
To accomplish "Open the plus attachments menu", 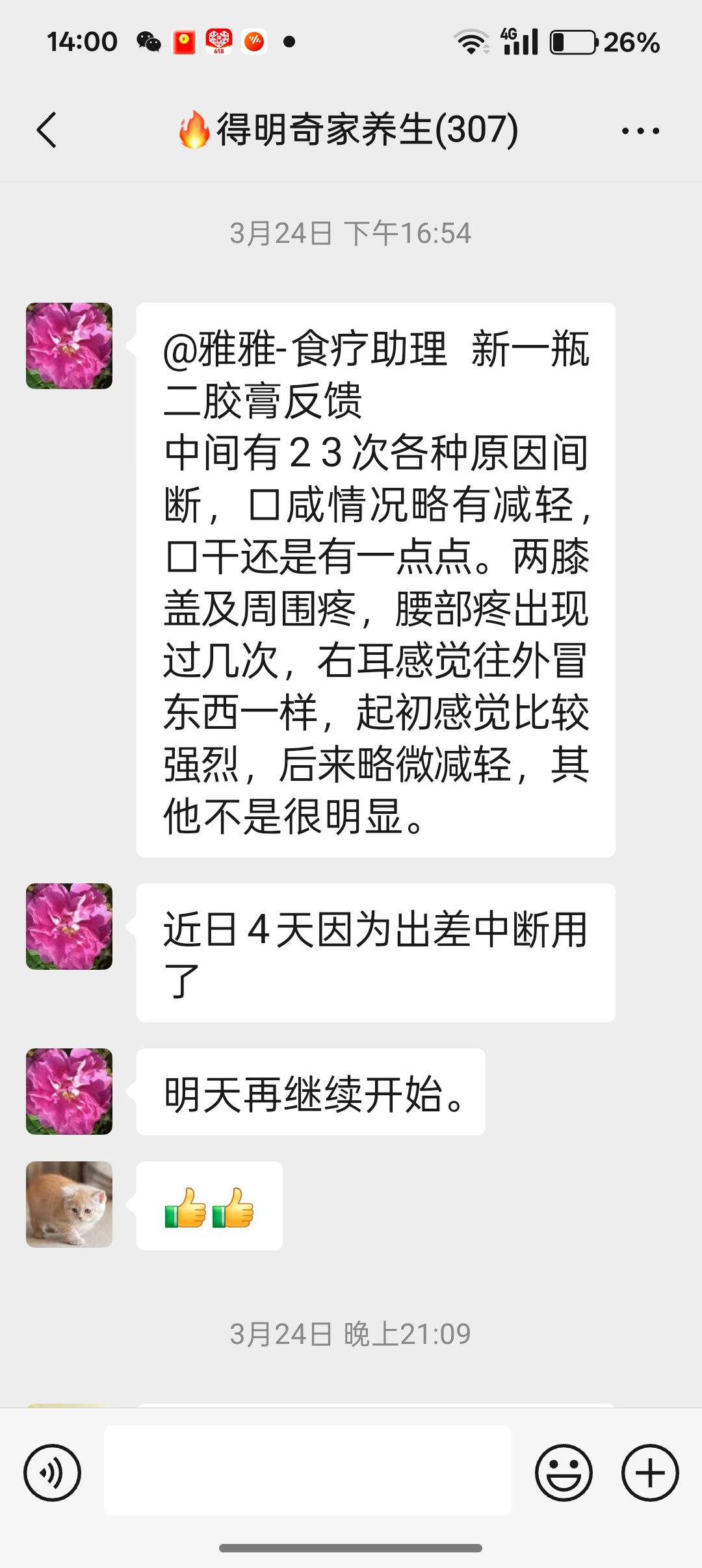I will (650, 1473).
